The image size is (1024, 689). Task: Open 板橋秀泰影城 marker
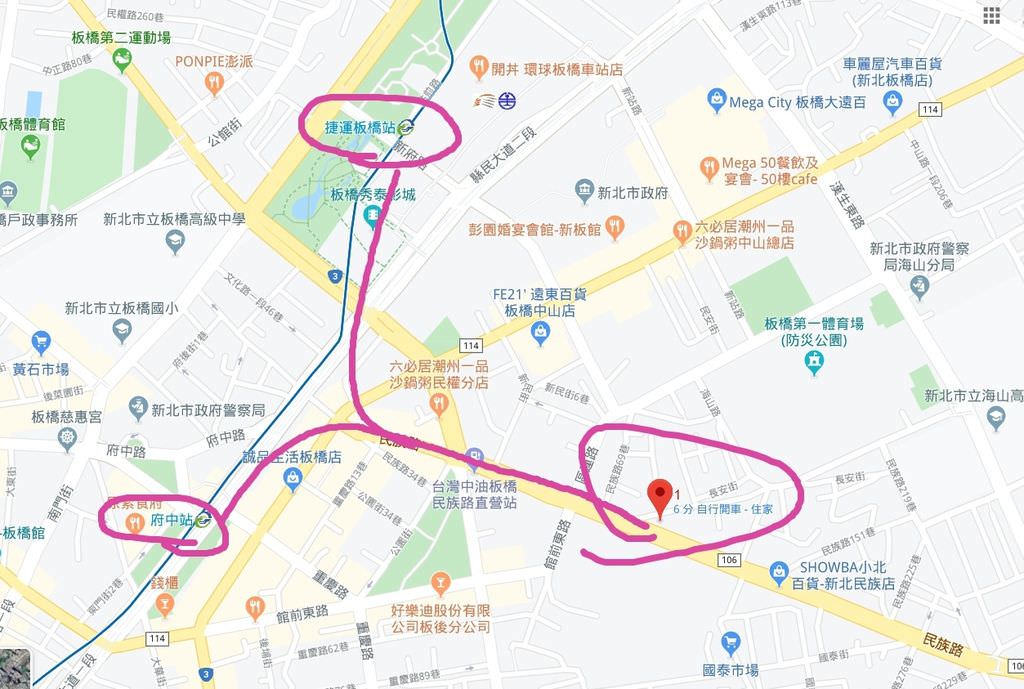click(x=371, y=215)
